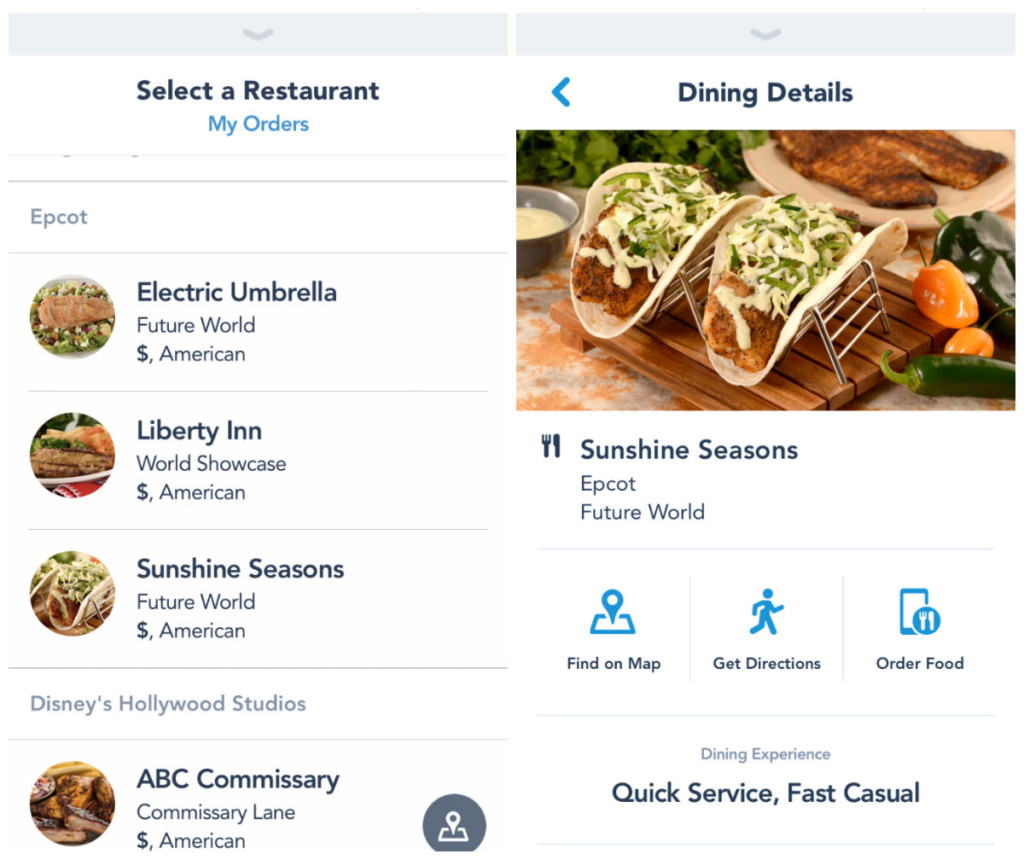The image size is (1024, 860).
Task: Tap the floating map button
Action: tap(454, 826)
